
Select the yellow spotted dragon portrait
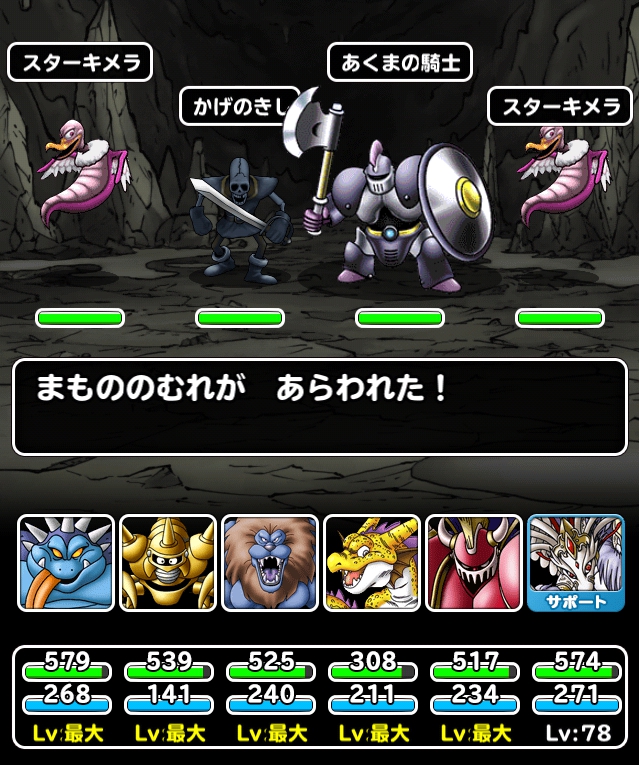[x=372, y=563]
